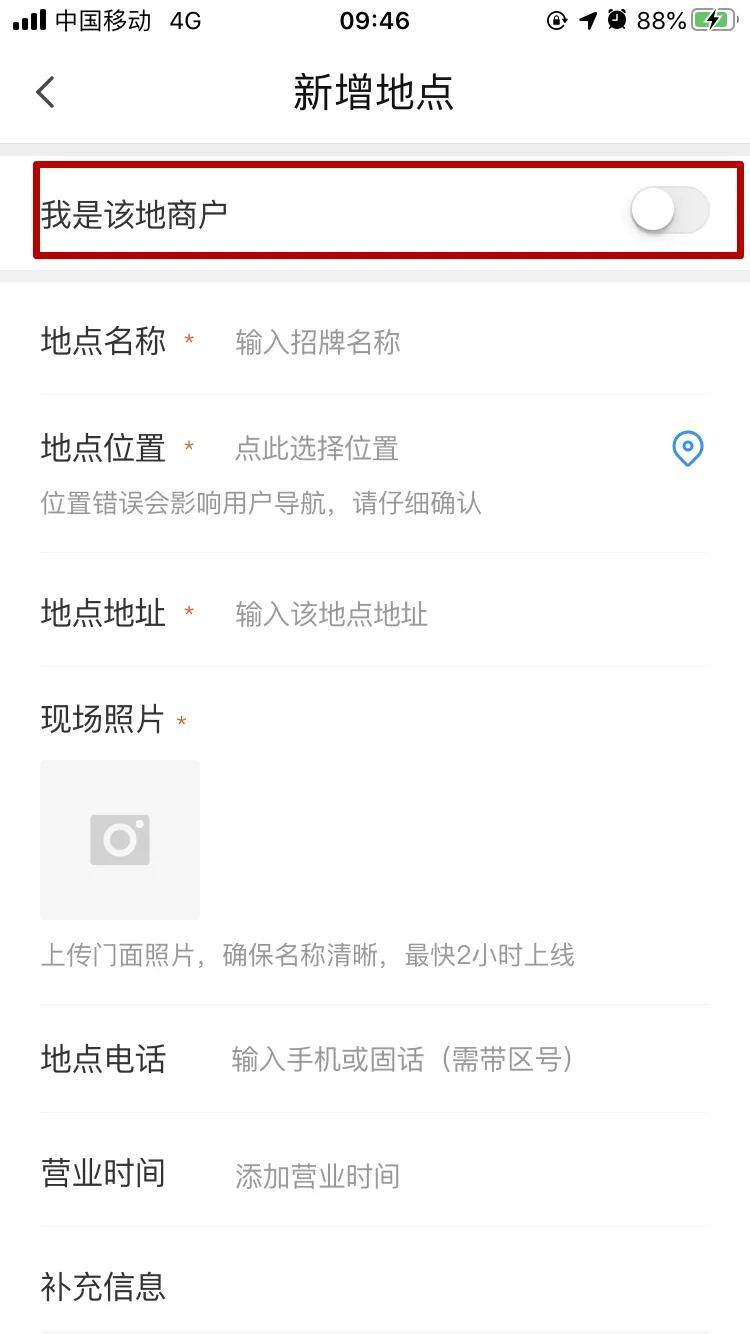Click the blue location pin beside 地点位置
The height and width of the screenshot is (1334, 750).
click(x=687, y=449)
